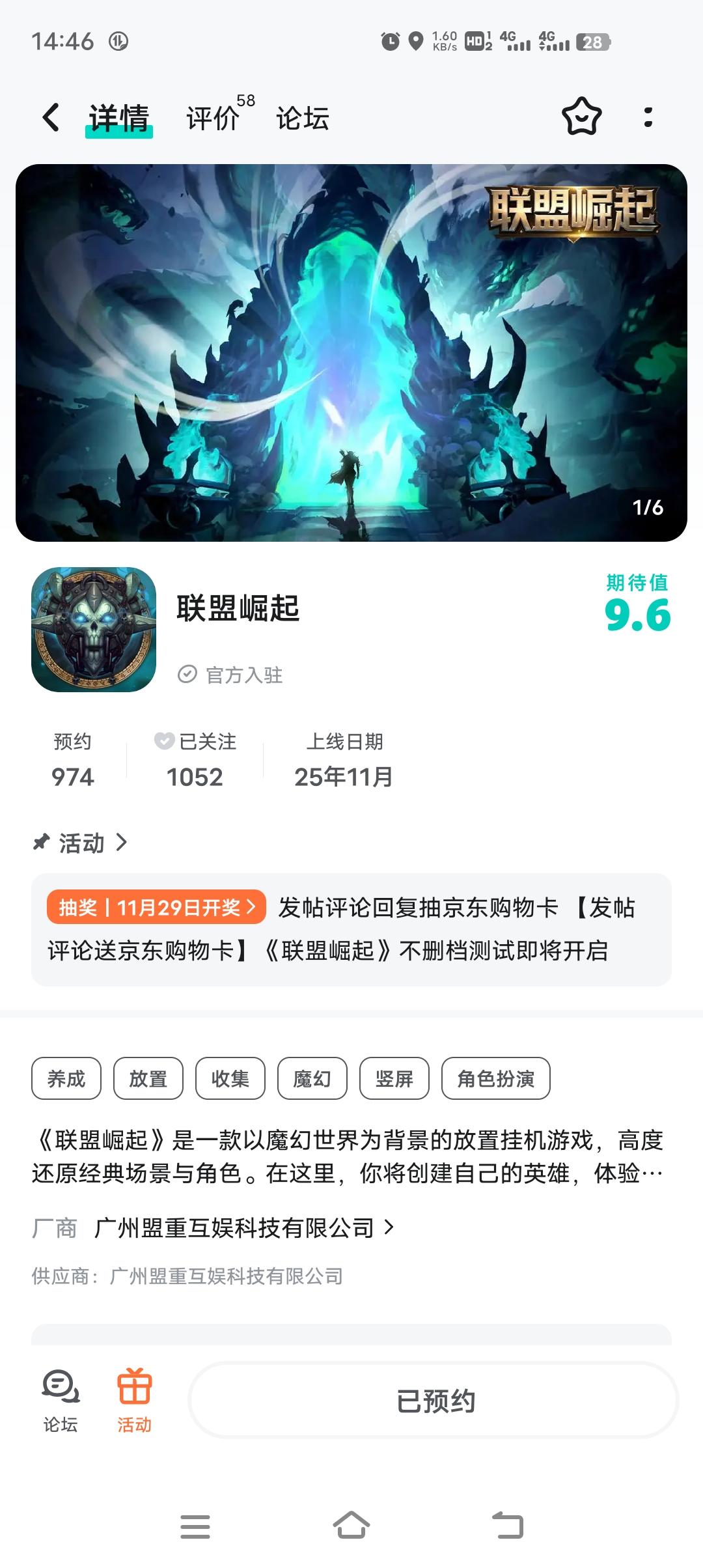Tap the star icon to favorite the game
Viewport: 703px width, 1568px height.
tap(582, 117)
